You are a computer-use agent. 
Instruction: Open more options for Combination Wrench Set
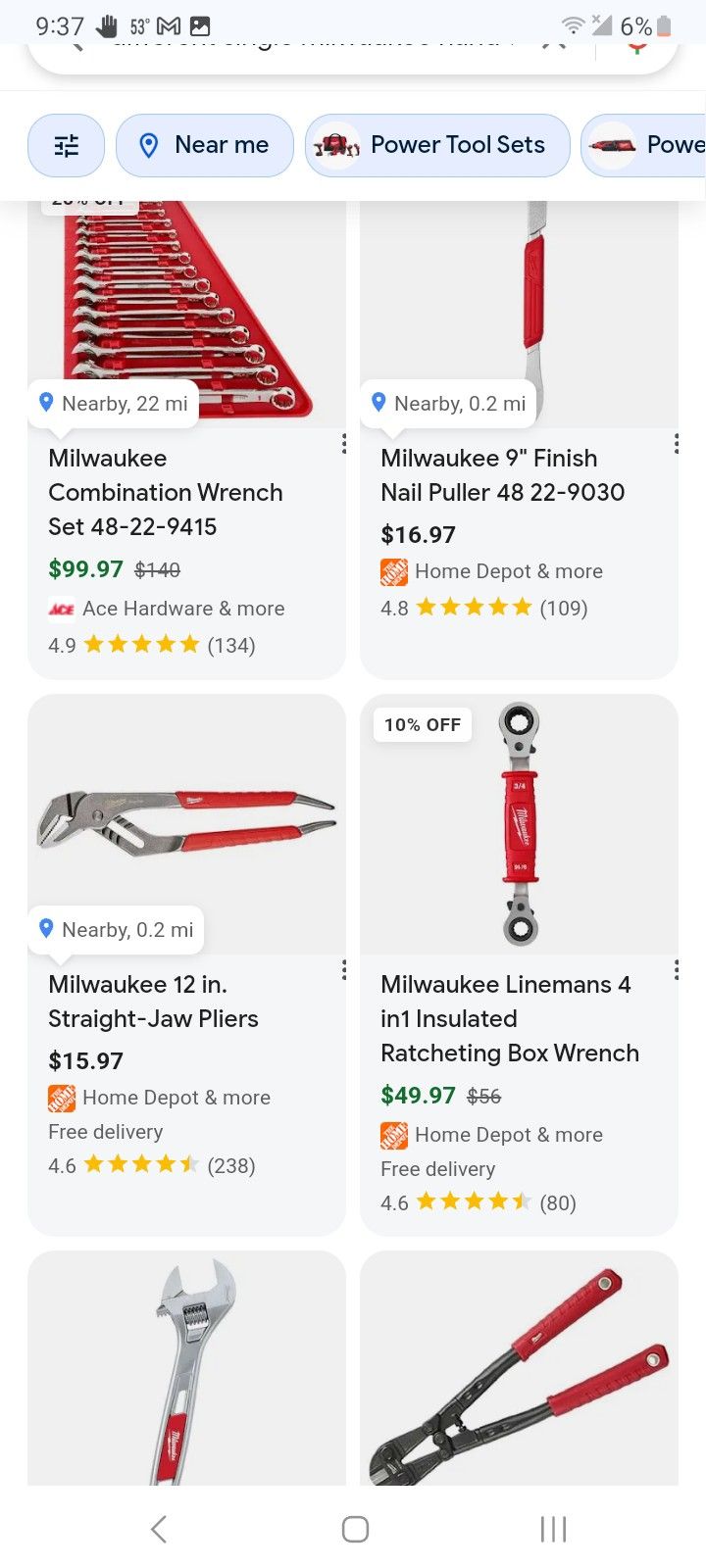[344, 444]
